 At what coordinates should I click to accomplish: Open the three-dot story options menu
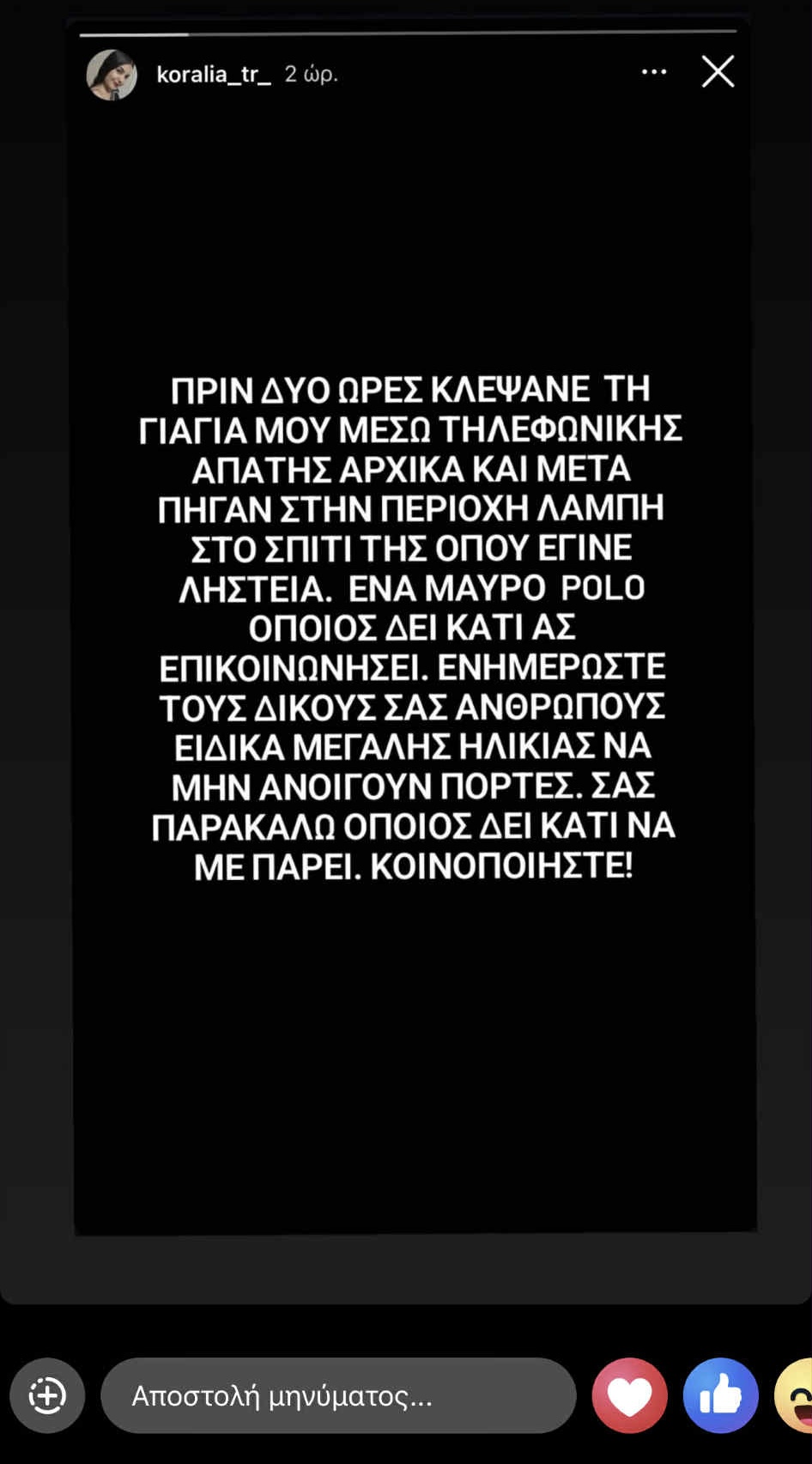(654, 72)
